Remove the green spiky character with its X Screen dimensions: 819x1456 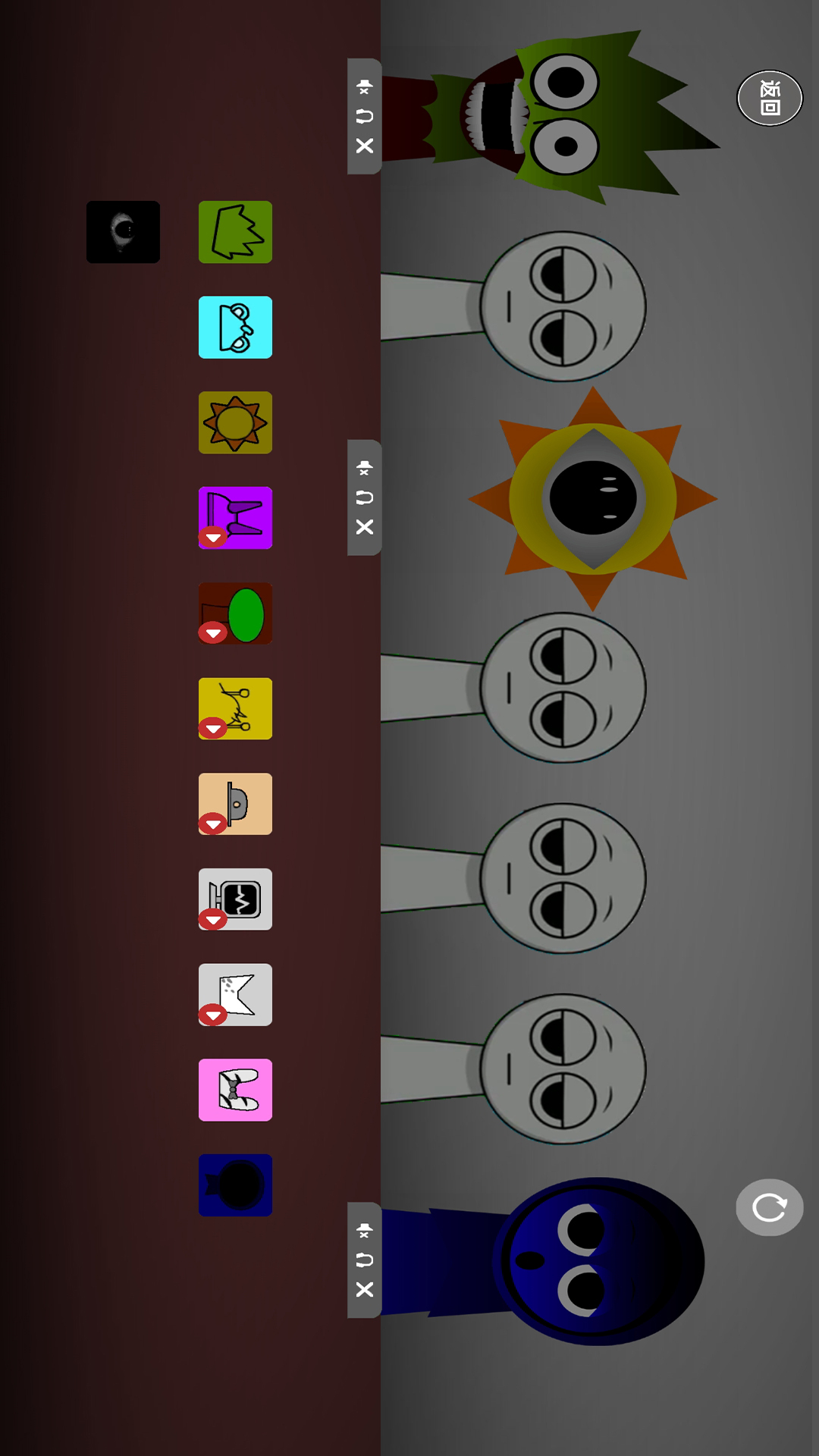[365, 146]
